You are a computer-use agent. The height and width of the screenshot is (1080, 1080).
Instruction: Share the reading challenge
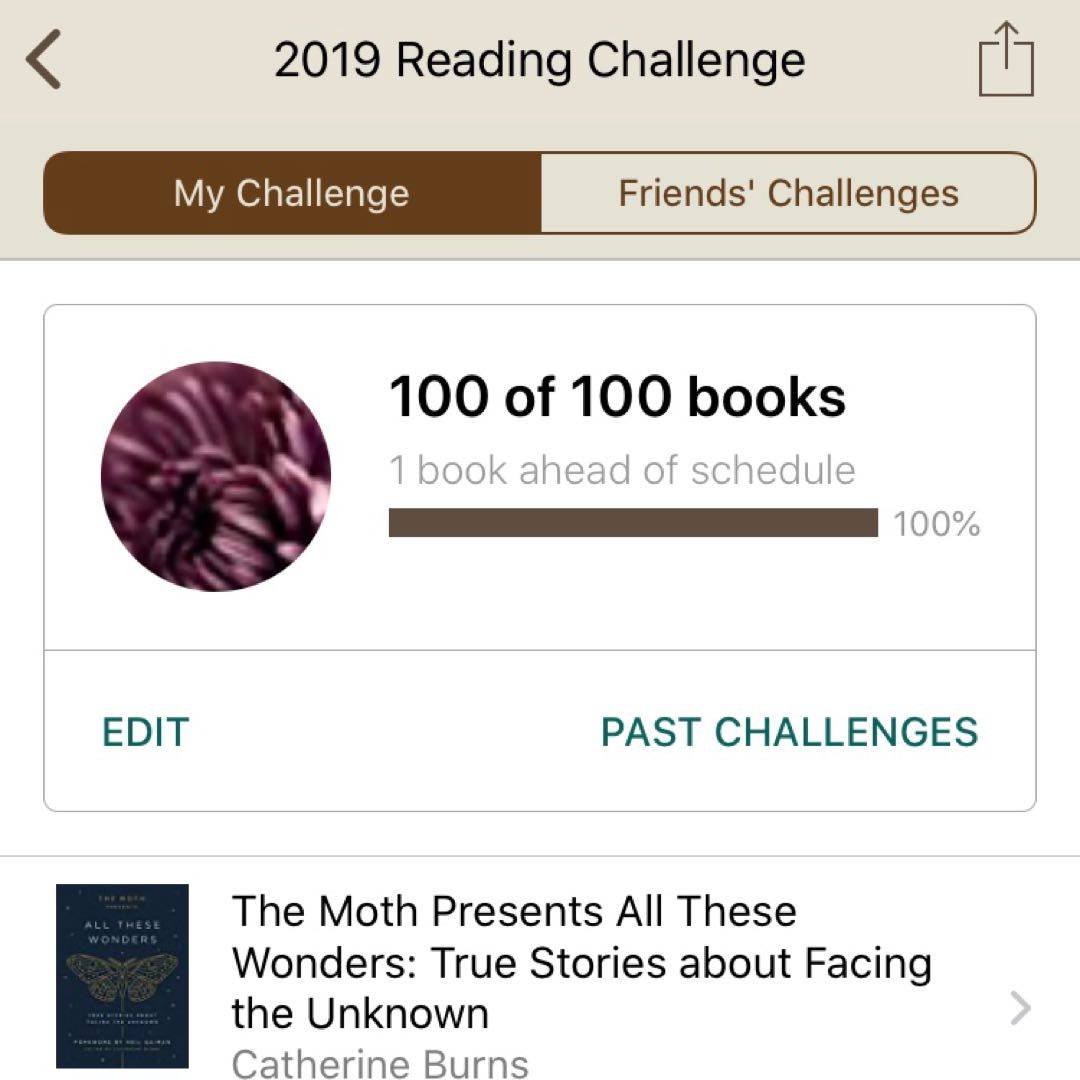(1005, 60)
